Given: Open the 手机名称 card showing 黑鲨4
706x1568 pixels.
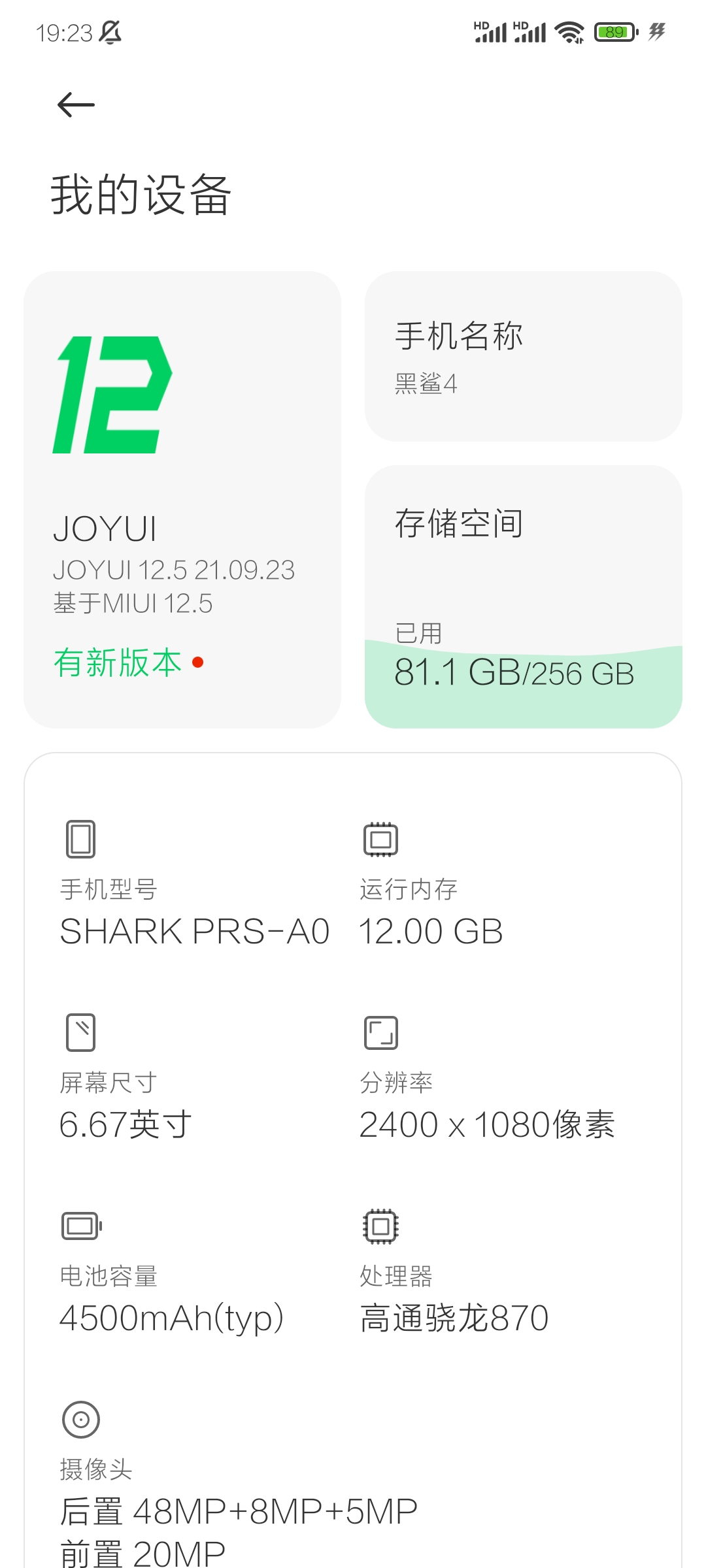Looking at the screenshot, I should [524, 357].
